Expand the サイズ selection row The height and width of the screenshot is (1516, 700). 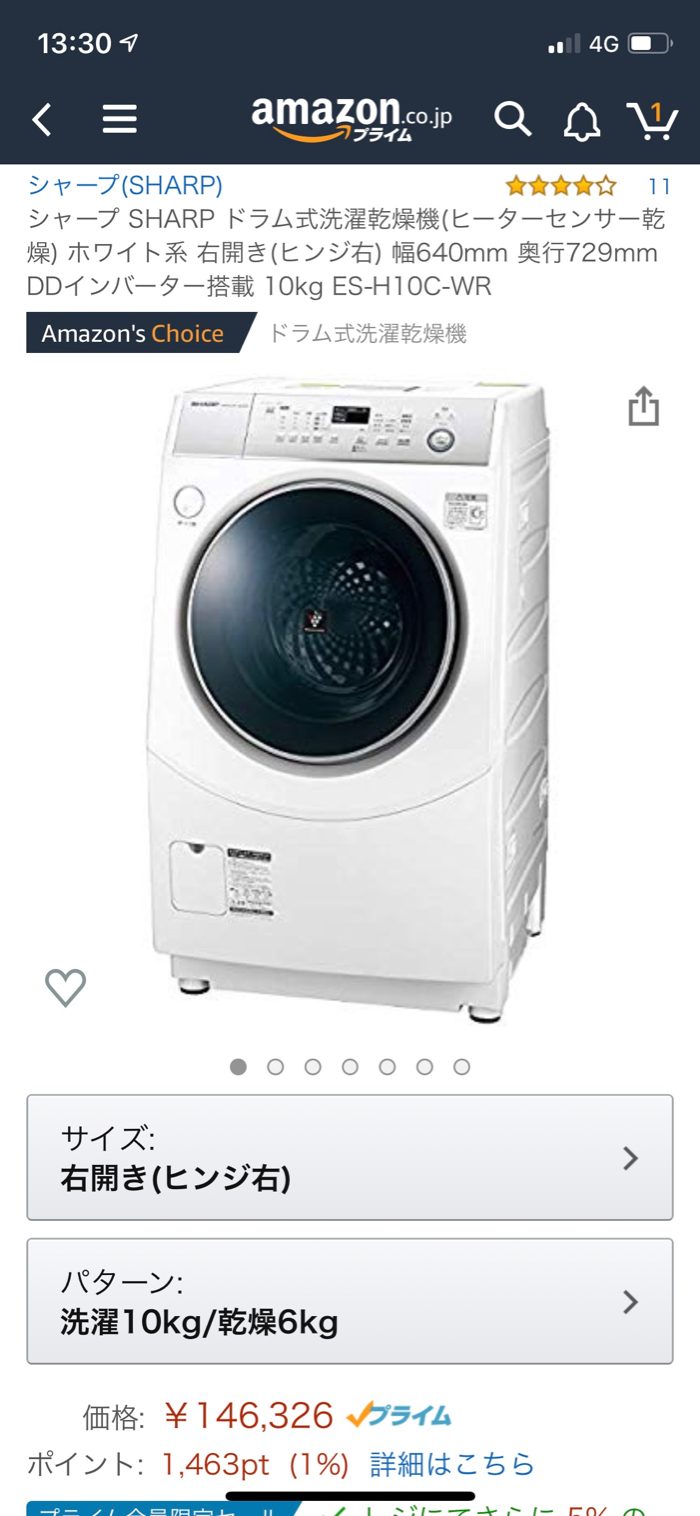click(x=349, y=1158)
